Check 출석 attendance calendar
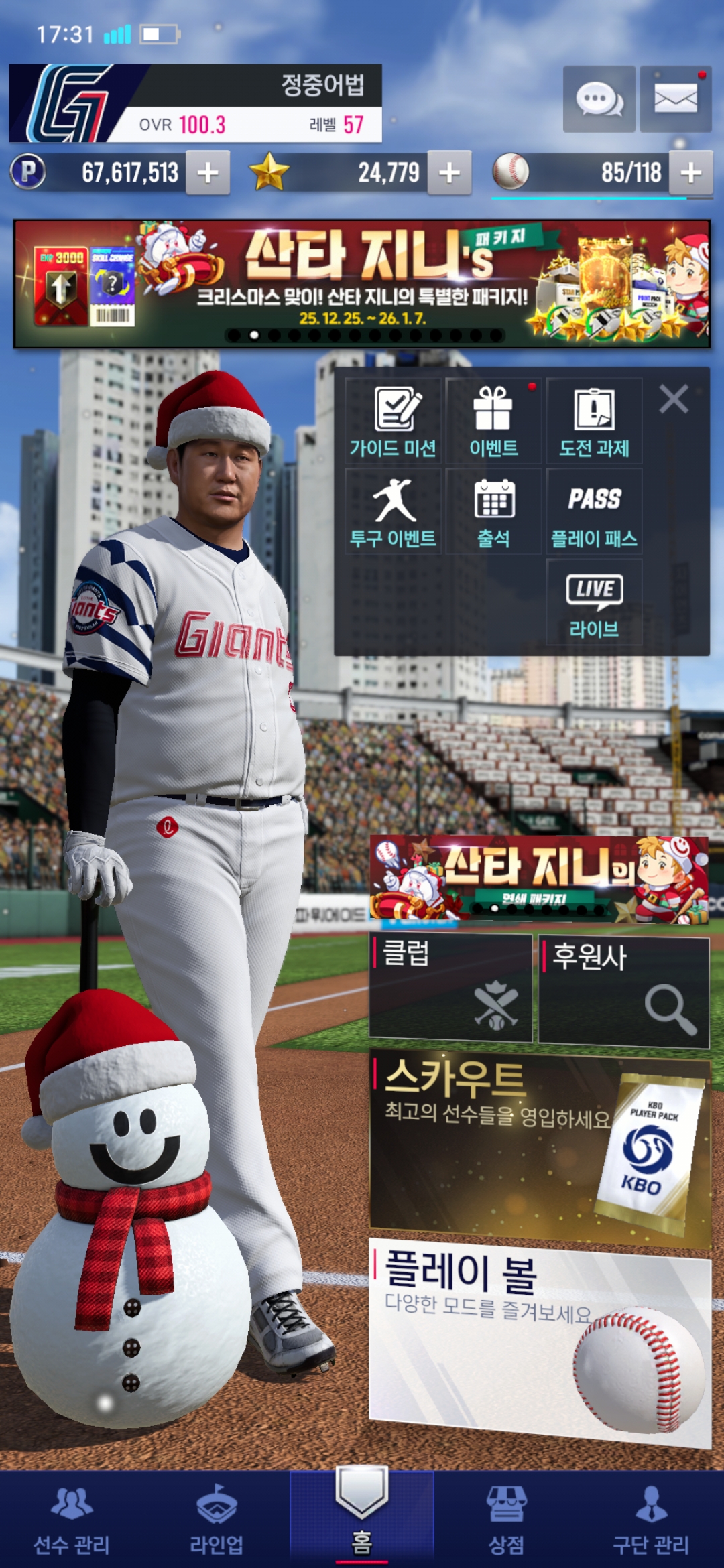 [x=493, y=512]
